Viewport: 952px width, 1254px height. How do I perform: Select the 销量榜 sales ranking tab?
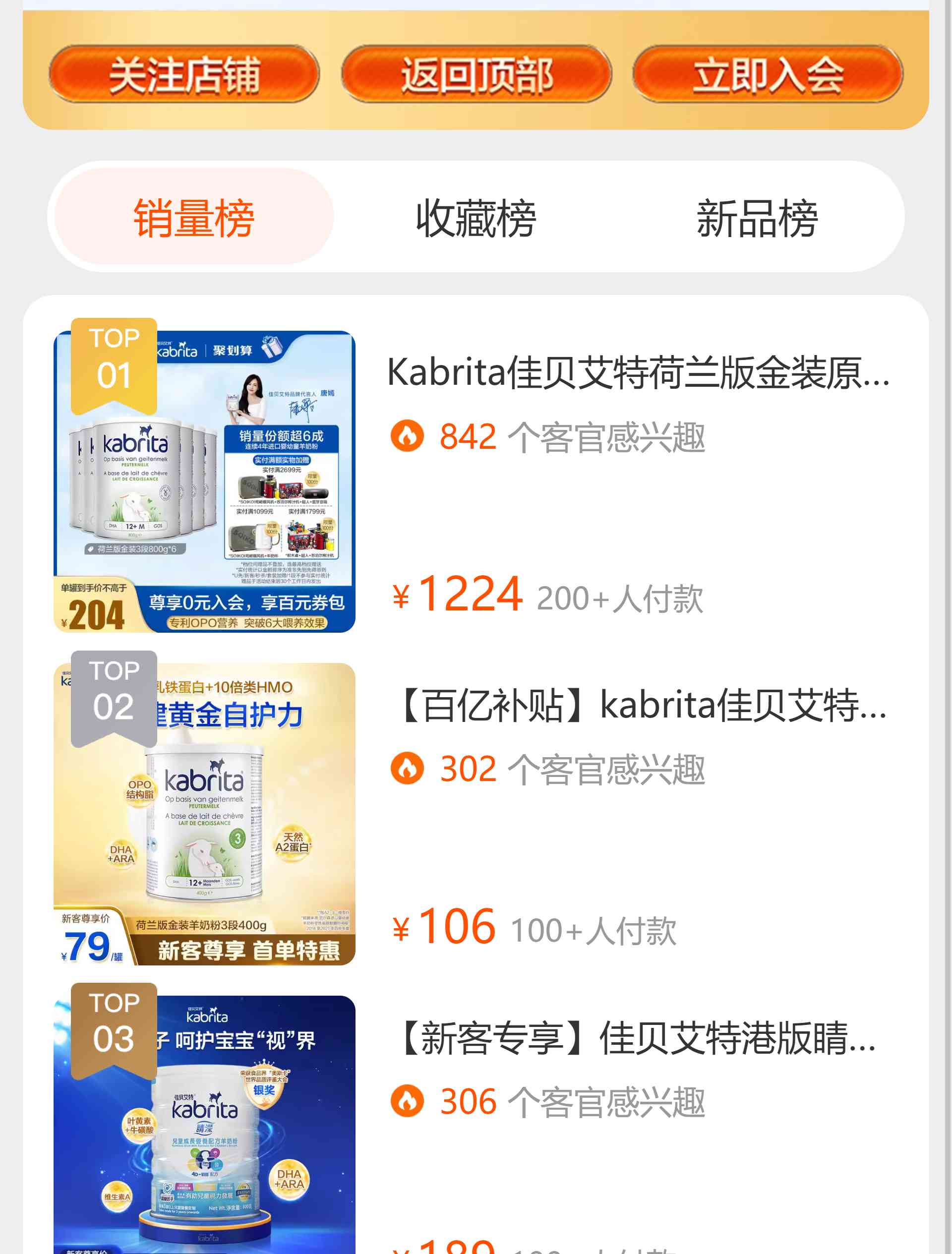tap(194, 217)
